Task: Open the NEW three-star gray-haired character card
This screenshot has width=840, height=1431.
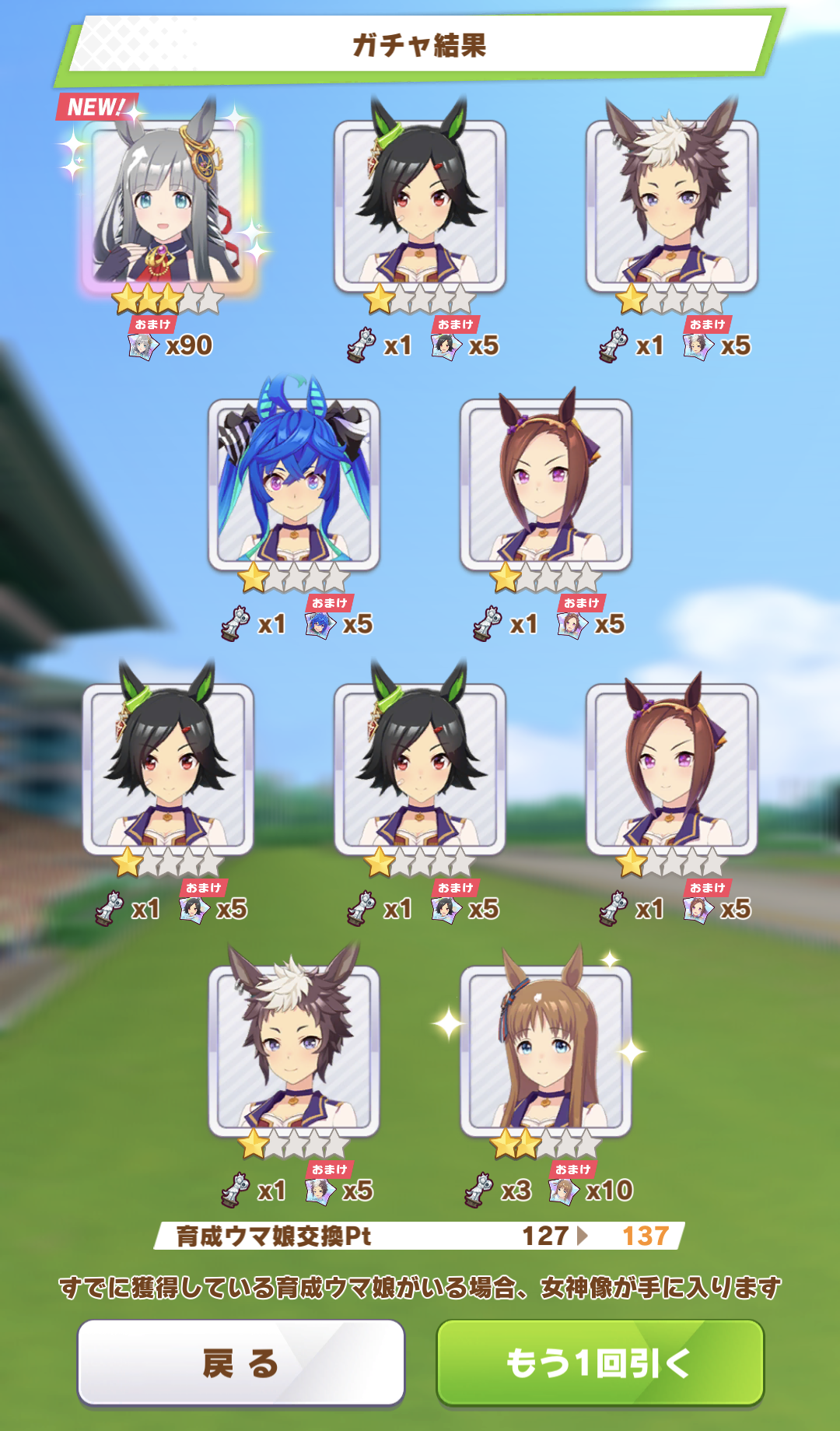Action: (x=168, y=204)
